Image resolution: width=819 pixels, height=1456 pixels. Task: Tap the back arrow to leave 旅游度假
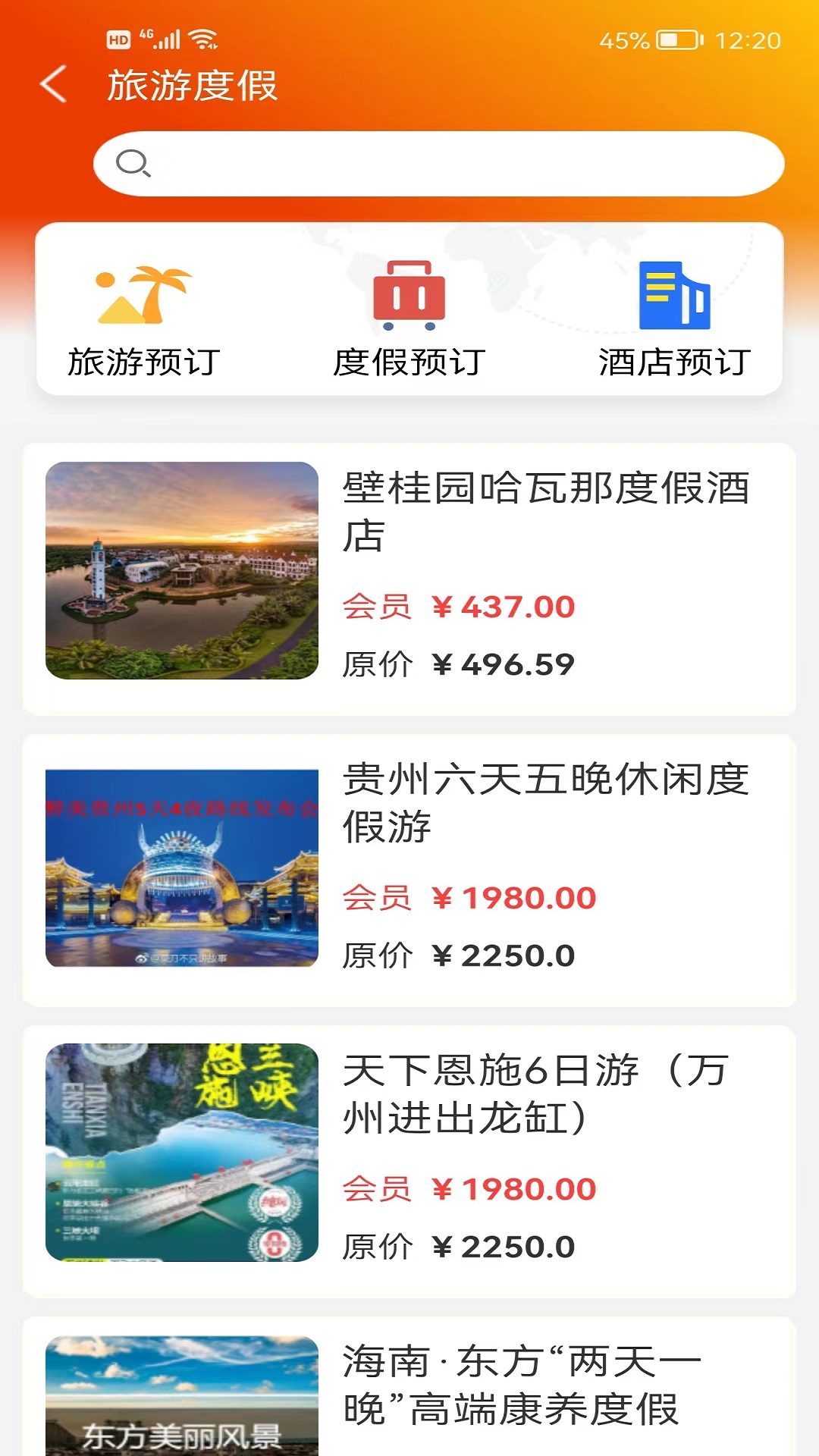click(x=52, y=85)
